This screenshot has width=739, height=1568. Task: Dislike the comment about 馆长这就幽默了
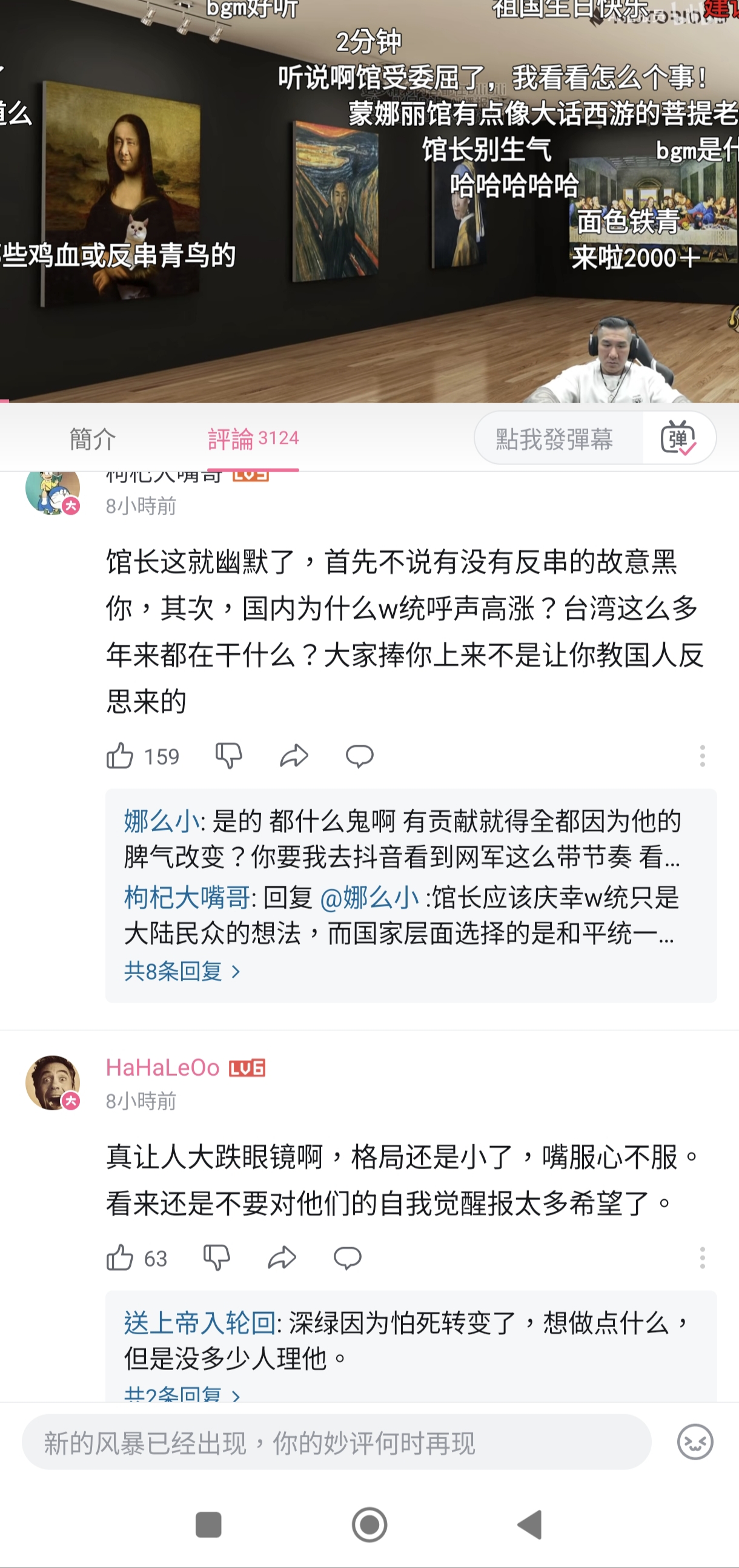(229, 756)
